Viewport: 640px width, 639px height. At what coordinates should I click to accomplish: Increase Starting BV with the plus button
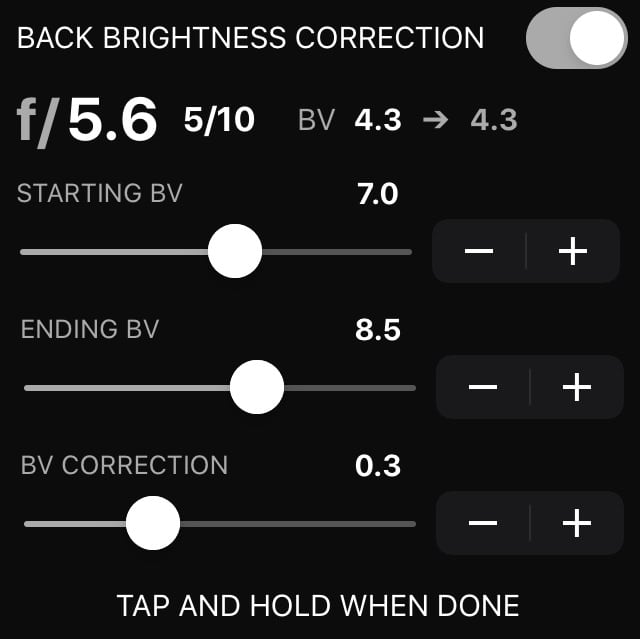point(572,251)
